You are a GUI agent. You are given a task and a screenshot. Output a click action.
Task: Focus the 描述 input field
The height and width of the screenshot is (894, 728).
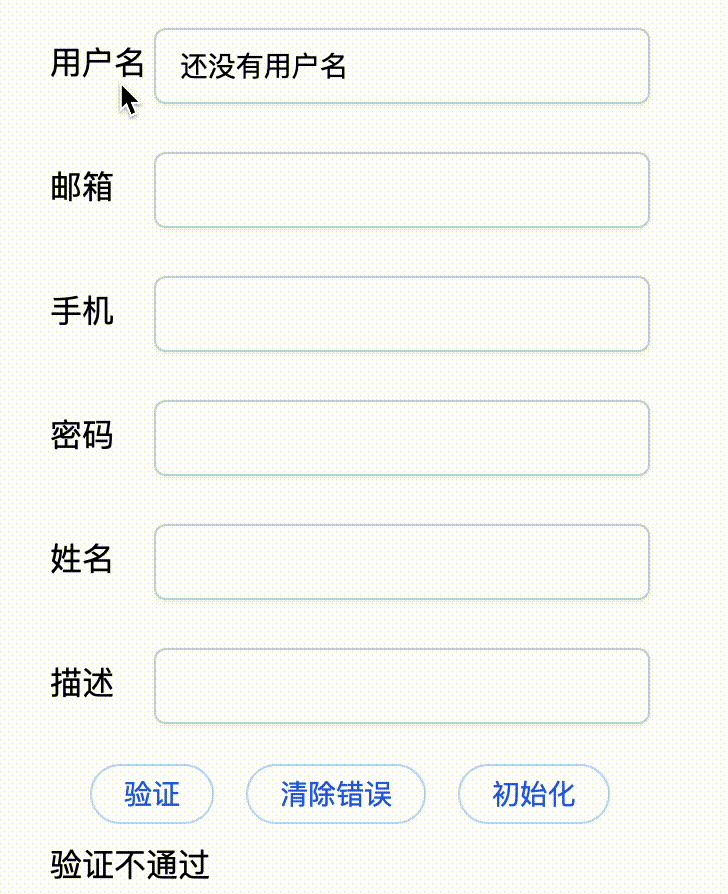tap(402, 686)
